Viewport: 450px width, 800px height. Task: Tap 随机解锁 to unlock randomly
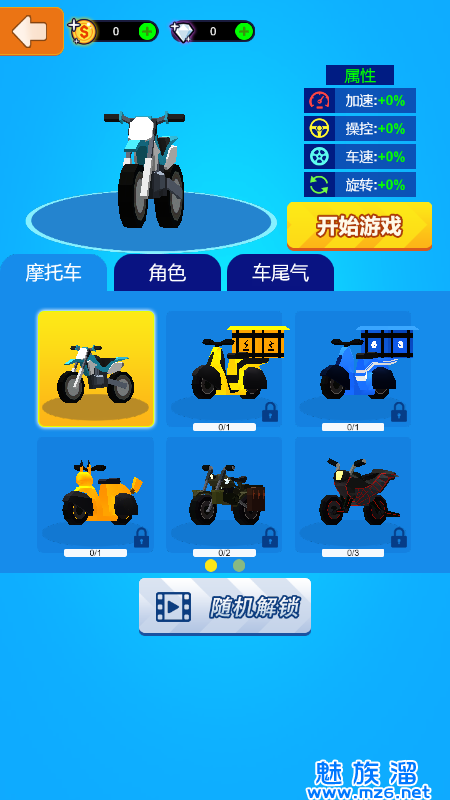point(225,607)
